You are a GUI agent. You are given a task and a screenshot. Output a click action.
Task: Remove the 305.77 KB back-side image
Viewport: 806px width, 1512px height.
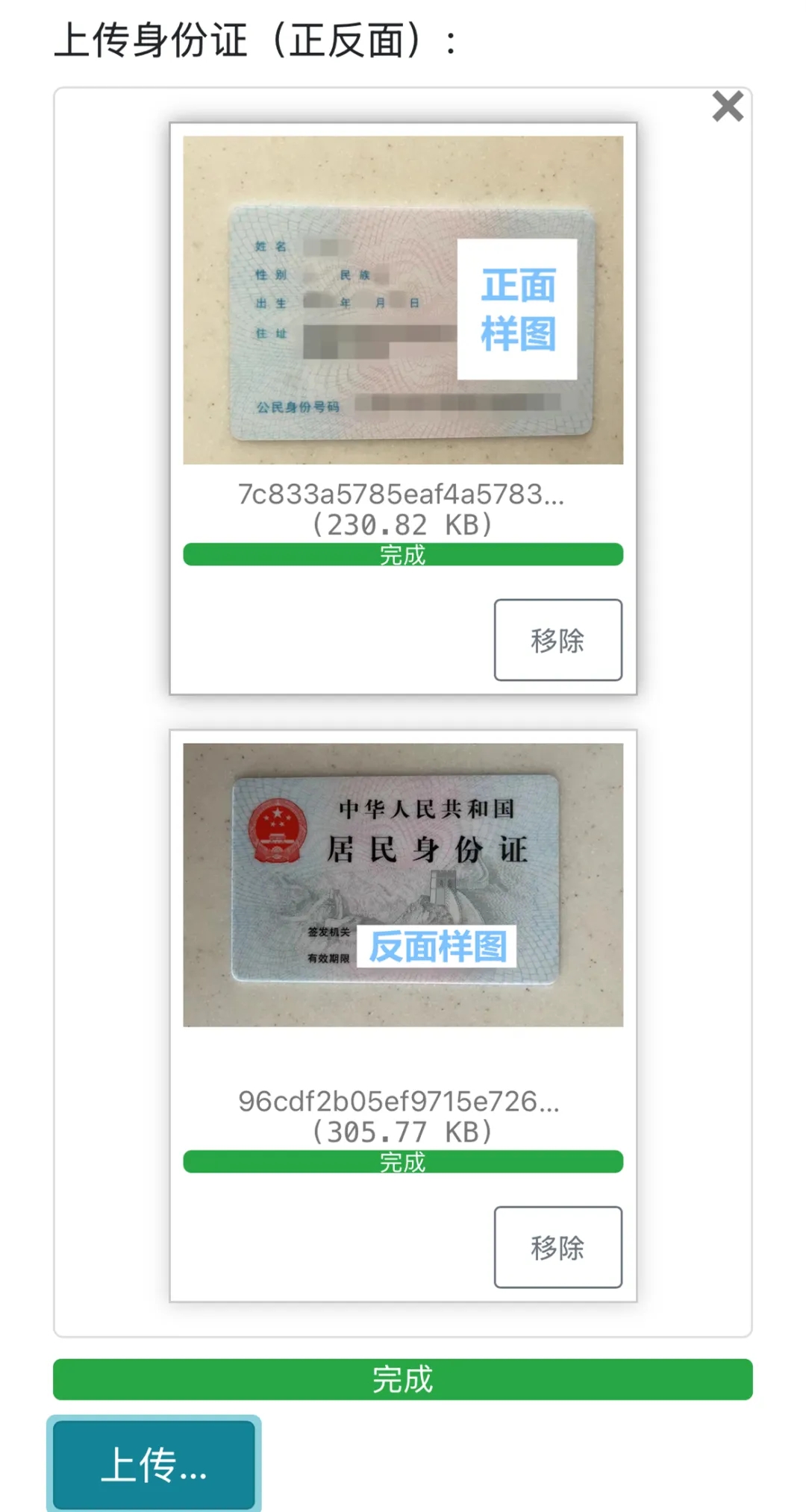click(557, 1247)
